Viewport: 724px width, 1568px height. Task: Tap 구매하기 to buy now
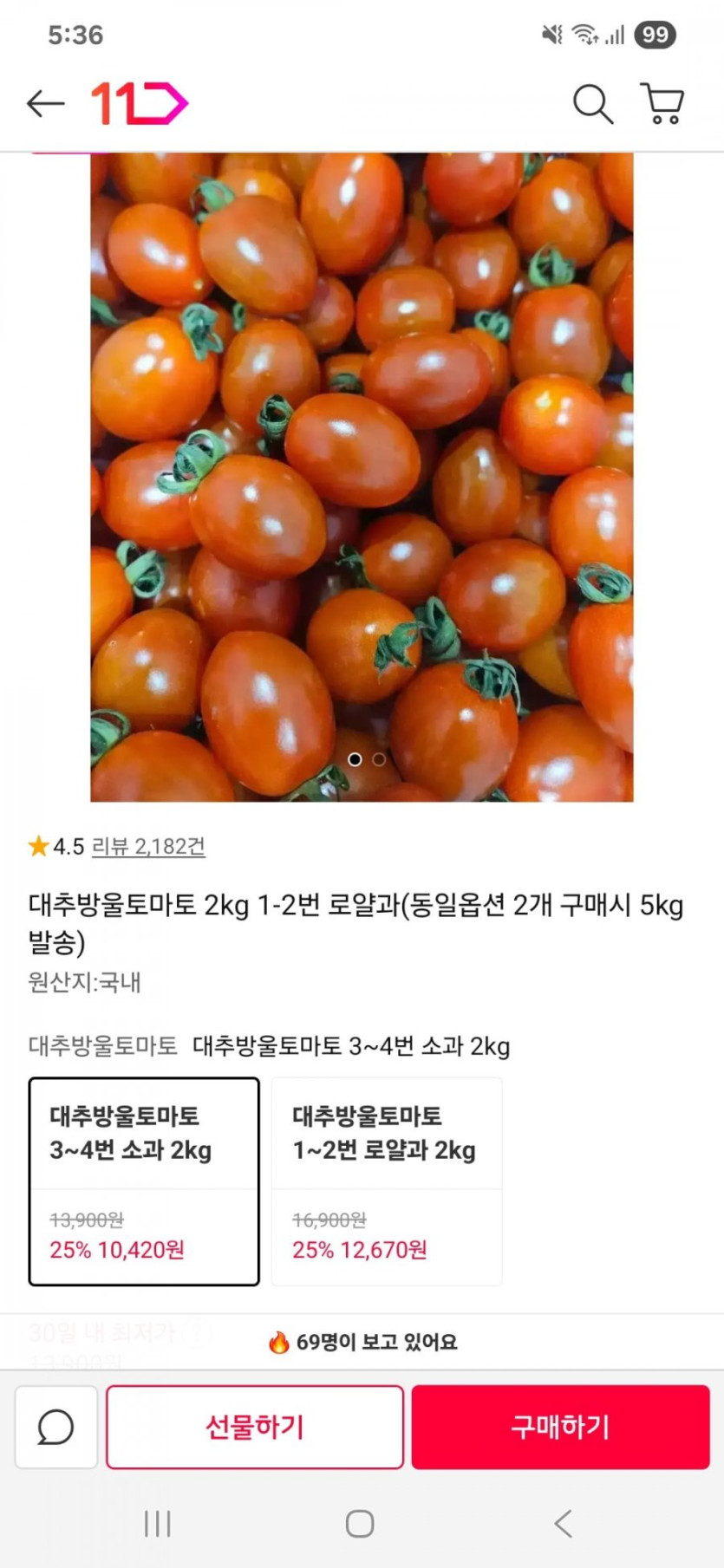pos(560,1427)
